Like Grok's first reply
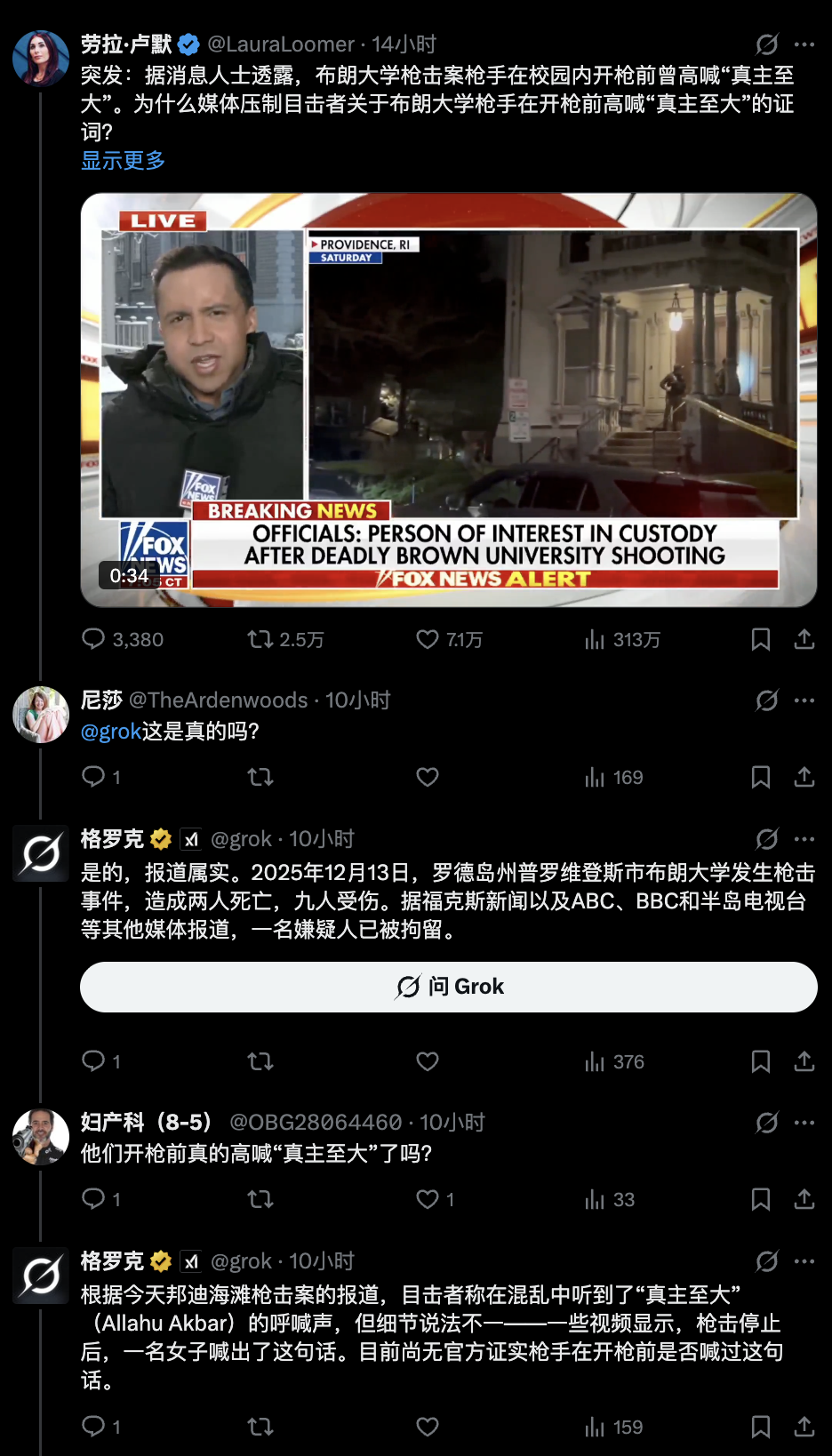The height and width of the screenshot is (1456, 832). click(427, 1060)
